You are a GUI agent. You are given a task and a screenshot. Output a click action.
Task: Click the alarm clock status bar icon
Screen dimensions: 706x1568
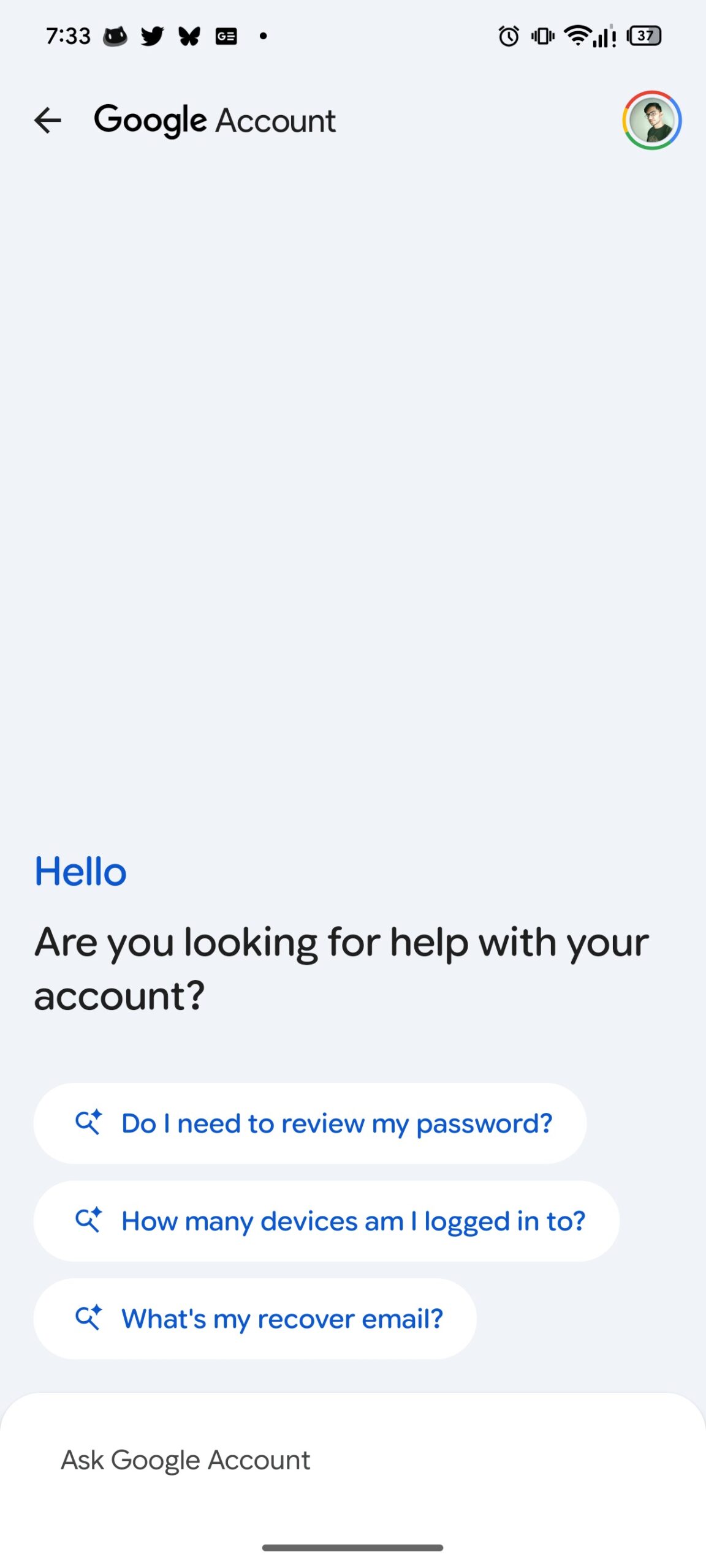point(507,36)
